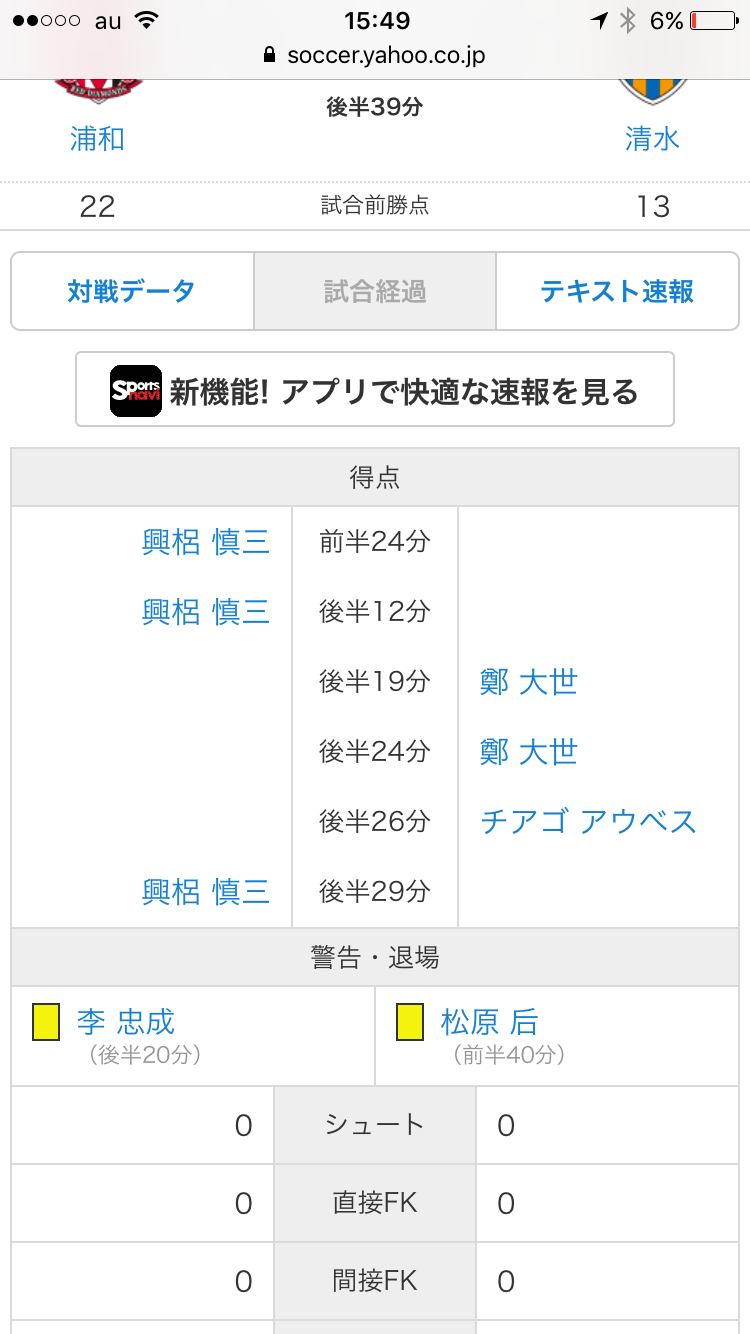
Task: Open 鄭 大世 link at 後半24分
Action: [529, 751]
